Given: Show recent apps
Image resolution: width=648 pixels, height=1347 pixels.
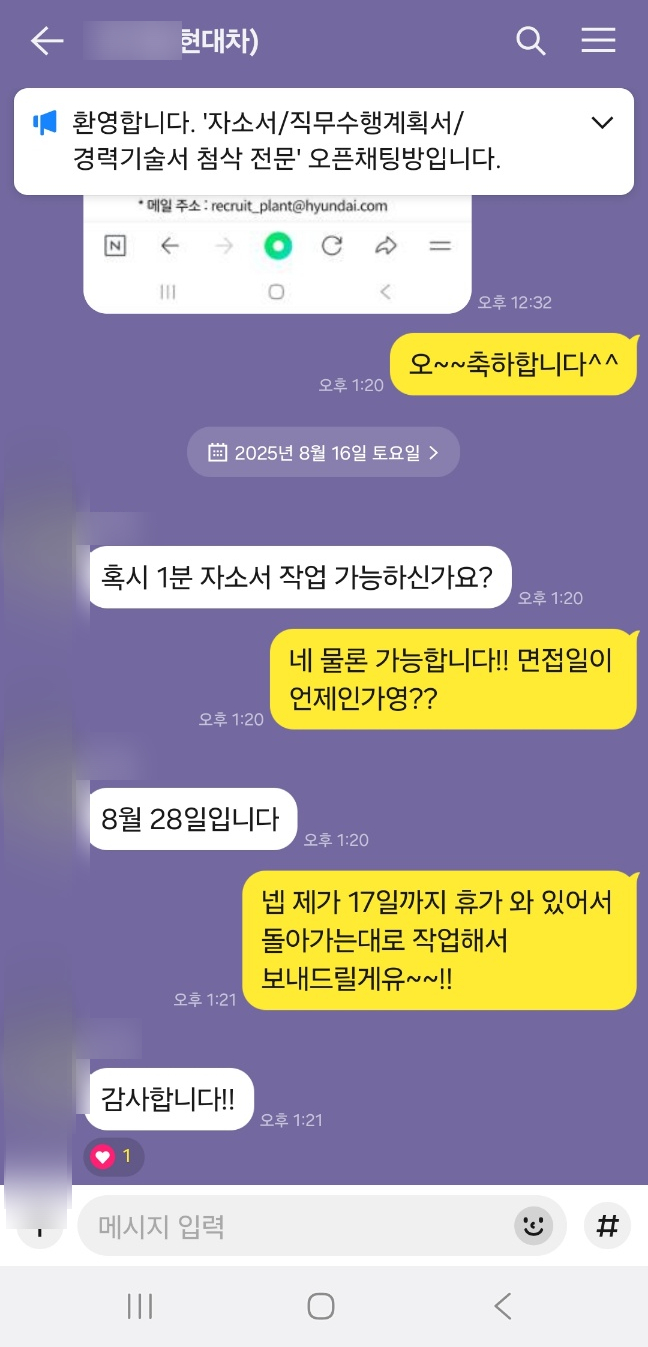Looking at the screenshot, I should pyautogui.click(x=140, y=1306).
